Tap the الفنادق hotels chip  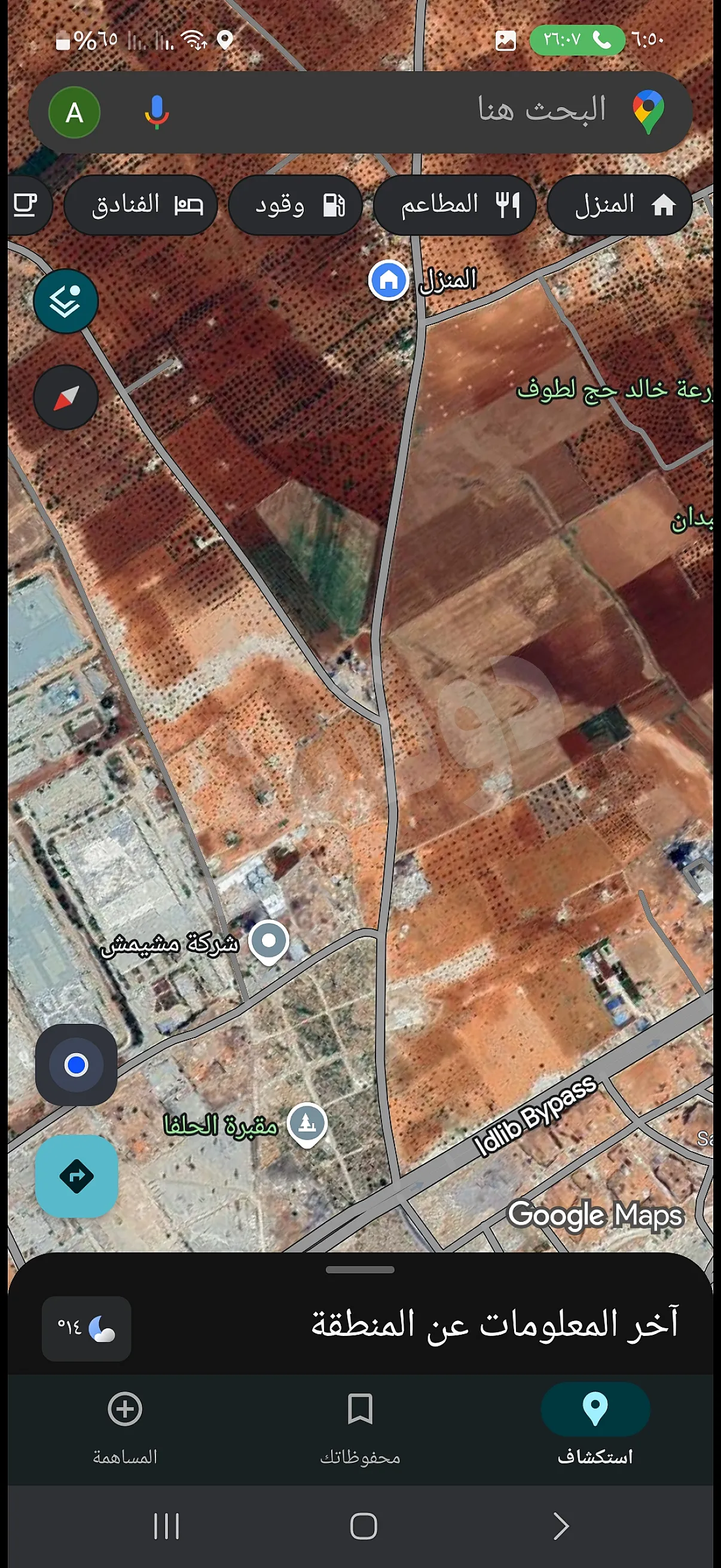pyautogui.click(x=139, y=205)
